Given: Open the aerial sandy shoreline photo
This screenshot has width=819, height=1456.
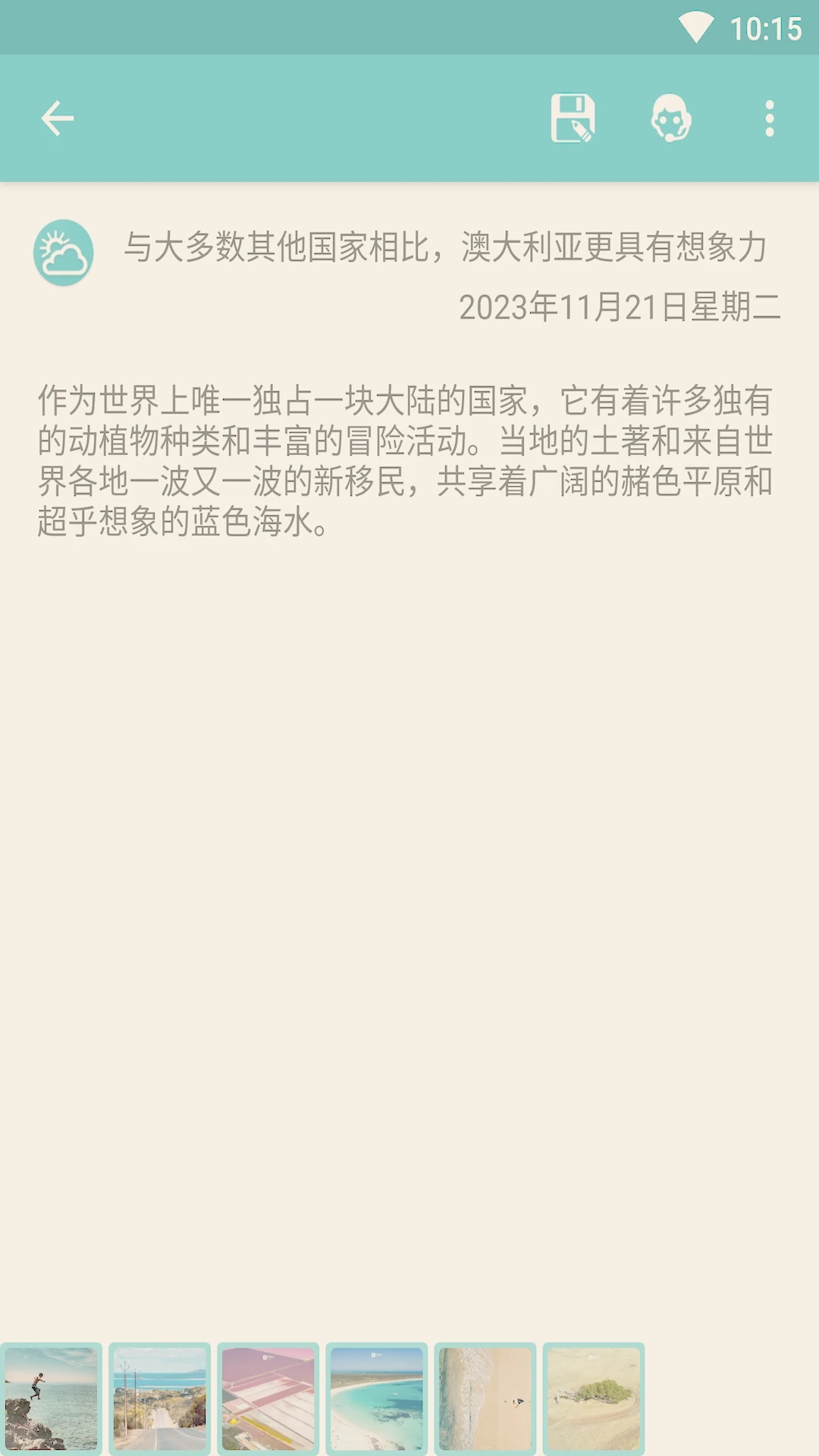Looking at the screenshot, I should (x=485, y=1398).
